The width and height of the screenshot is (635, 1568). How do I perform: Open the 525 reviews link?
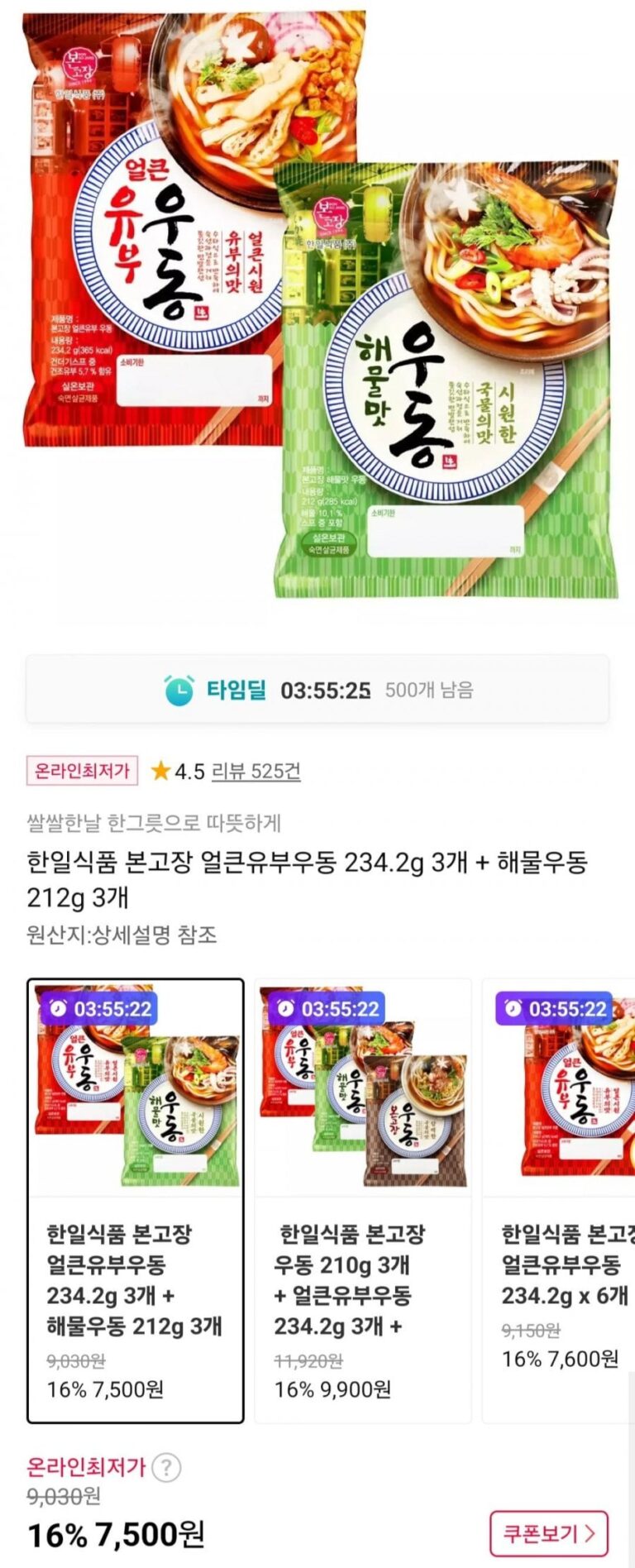255,772
